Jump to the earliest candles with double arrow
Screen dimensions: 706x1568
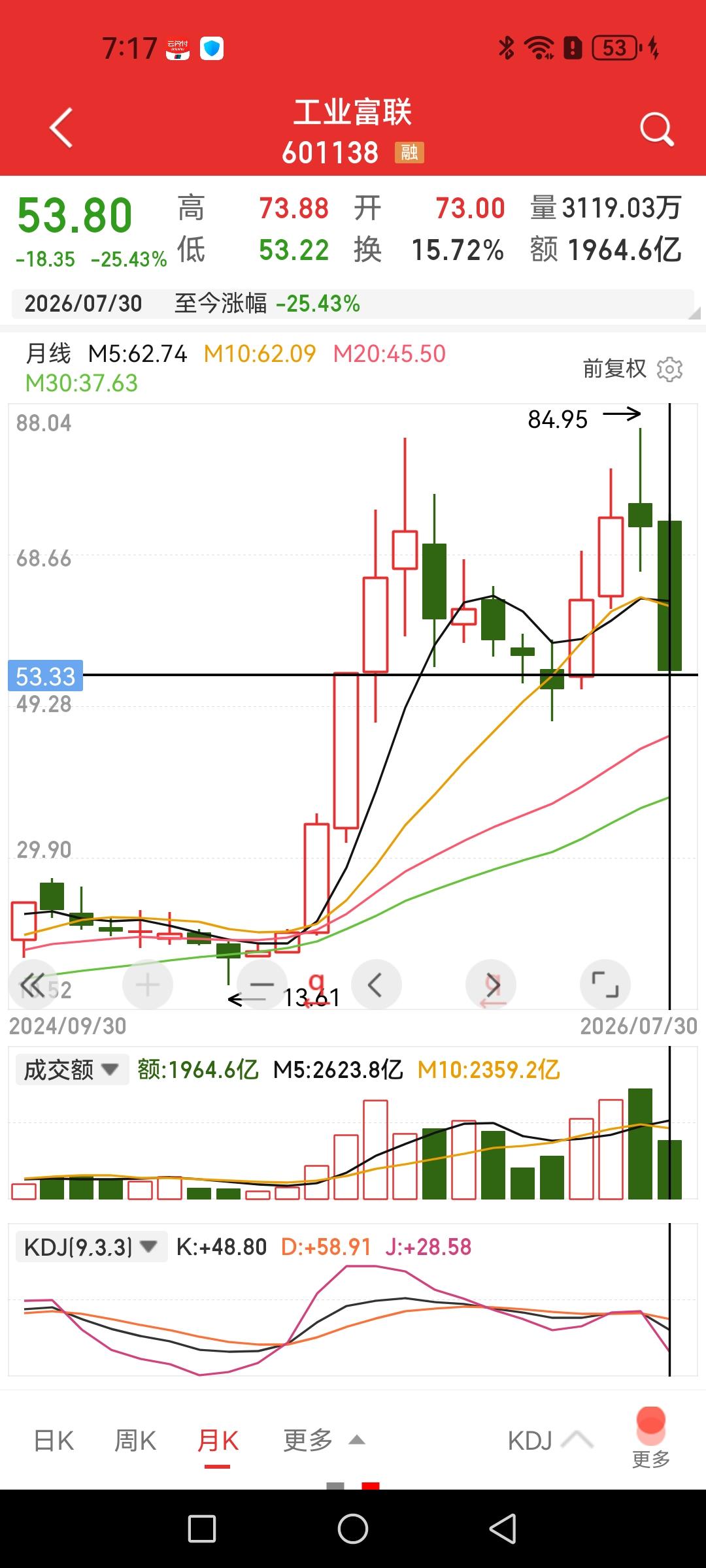(x=33, y=985)
